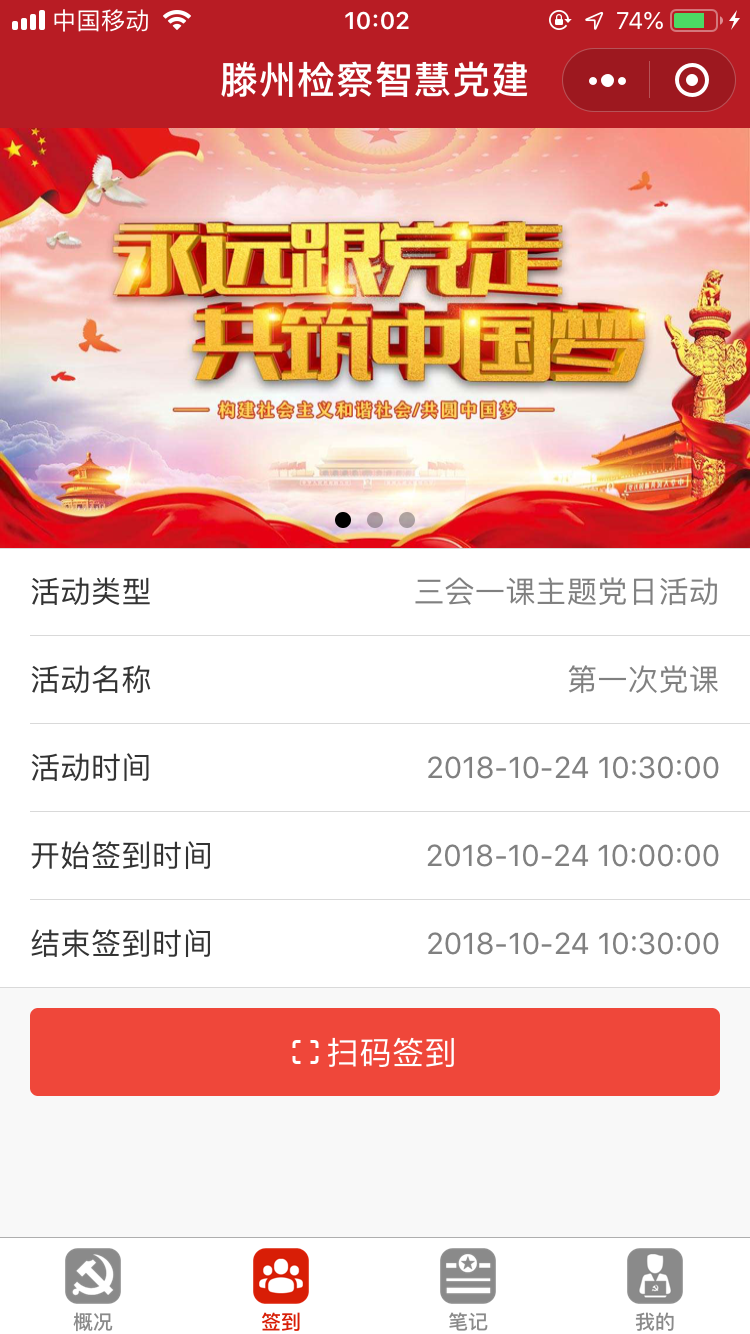Open the mini program more options menu
Viewport: 750px width, 1334px height.
[x=607, y=80]
